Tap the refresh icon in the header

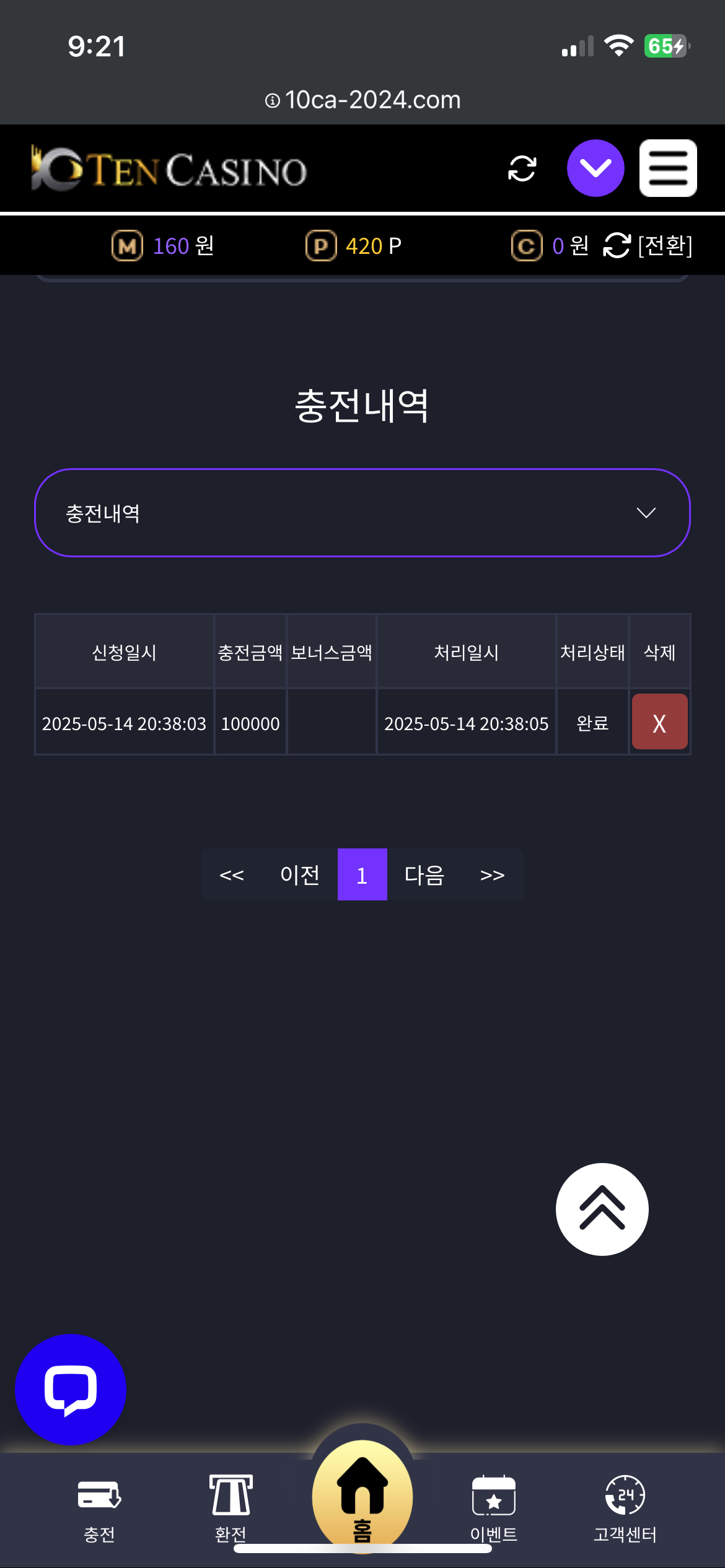coord(522,168)
